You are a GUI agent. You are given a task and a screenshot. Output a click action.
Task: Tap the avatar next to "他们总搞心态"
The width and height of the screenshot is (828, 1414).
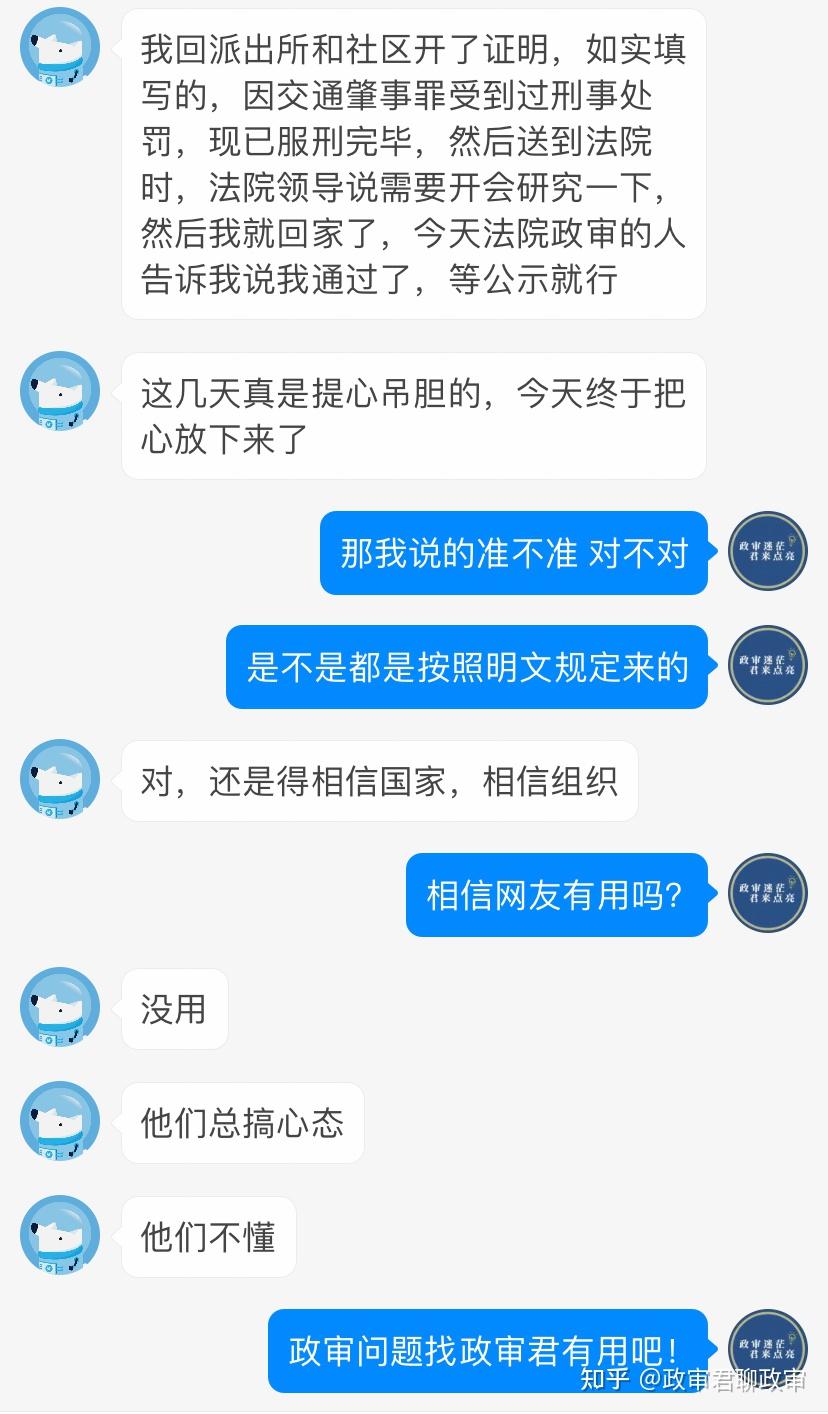(60, 1121)
